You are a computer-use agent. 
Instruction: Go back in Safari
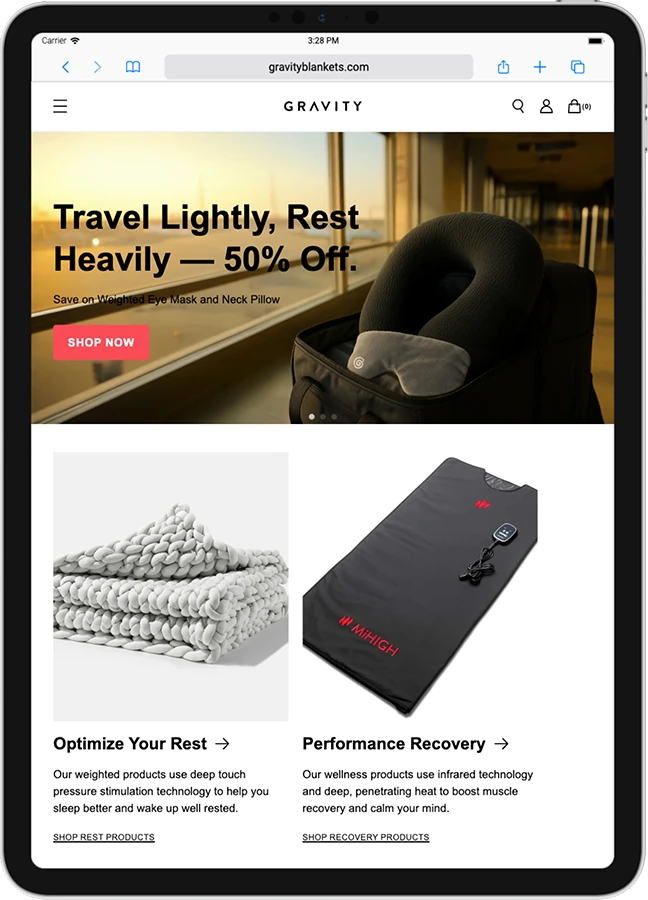pos(66,67)
